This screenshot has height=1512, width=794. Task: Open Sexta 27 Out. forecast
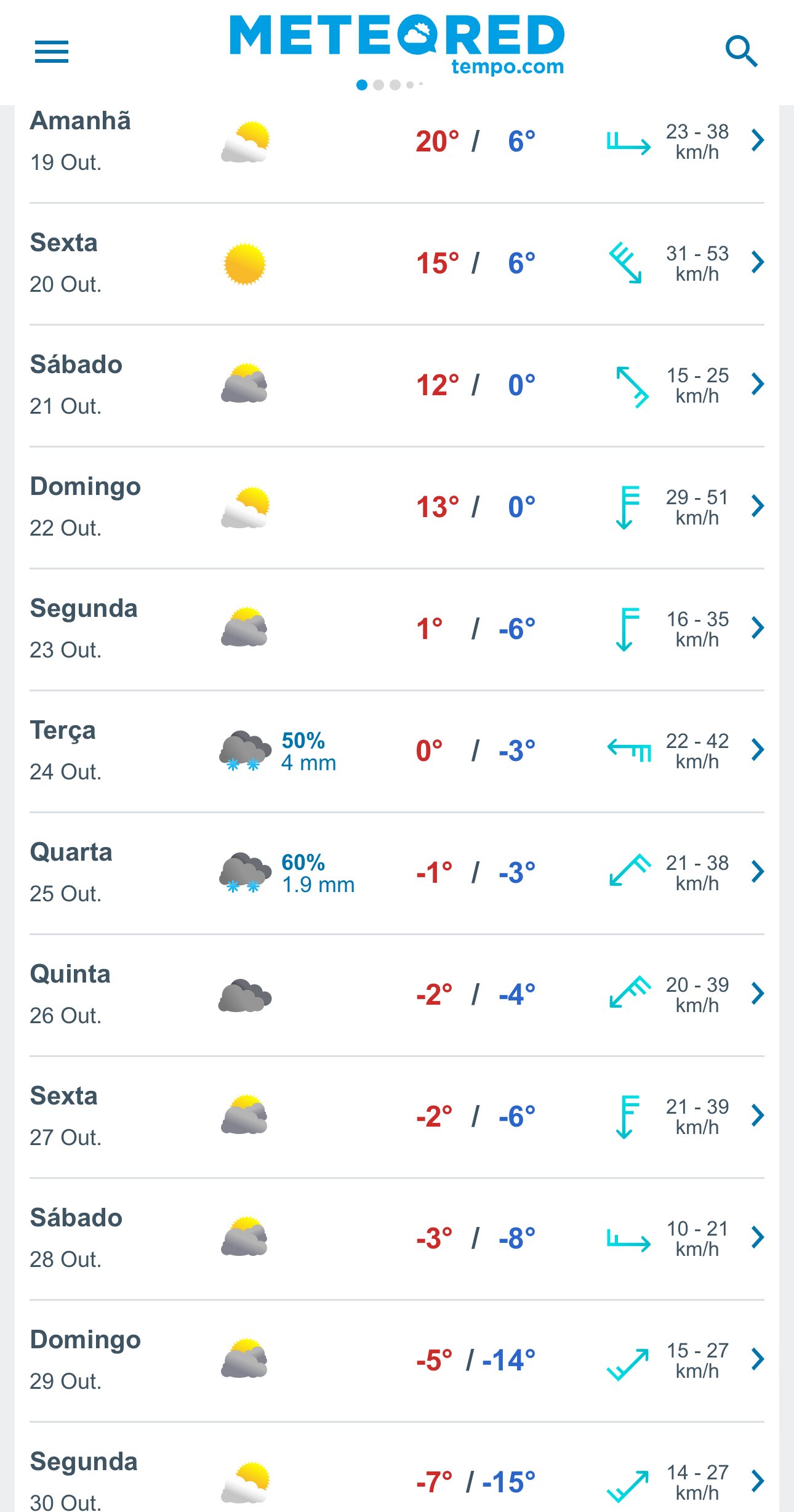397,1117
